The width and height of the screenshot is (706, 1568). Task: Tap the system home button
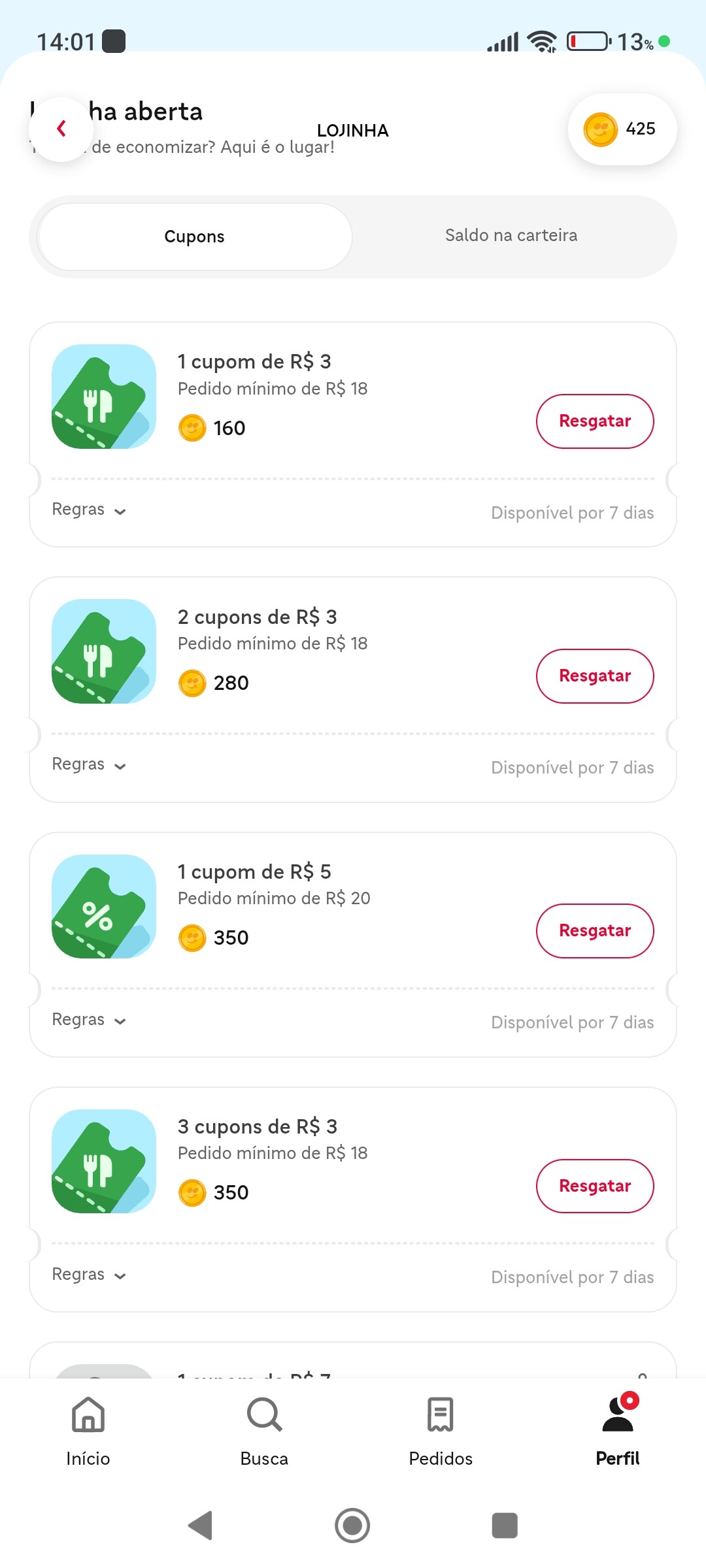[x=352, y=1526]
